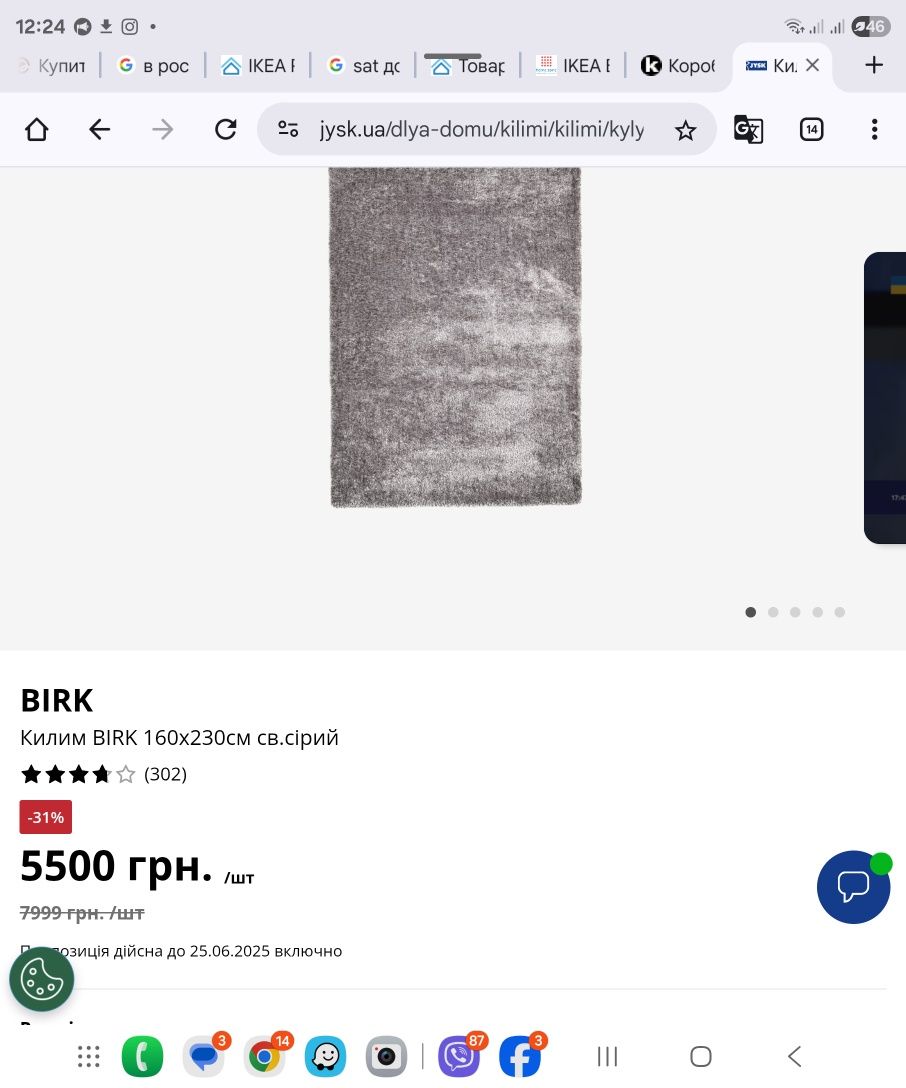Switch to the Купит tab
This screenshot has width=906, height=1088.
(x=50, y=66)
